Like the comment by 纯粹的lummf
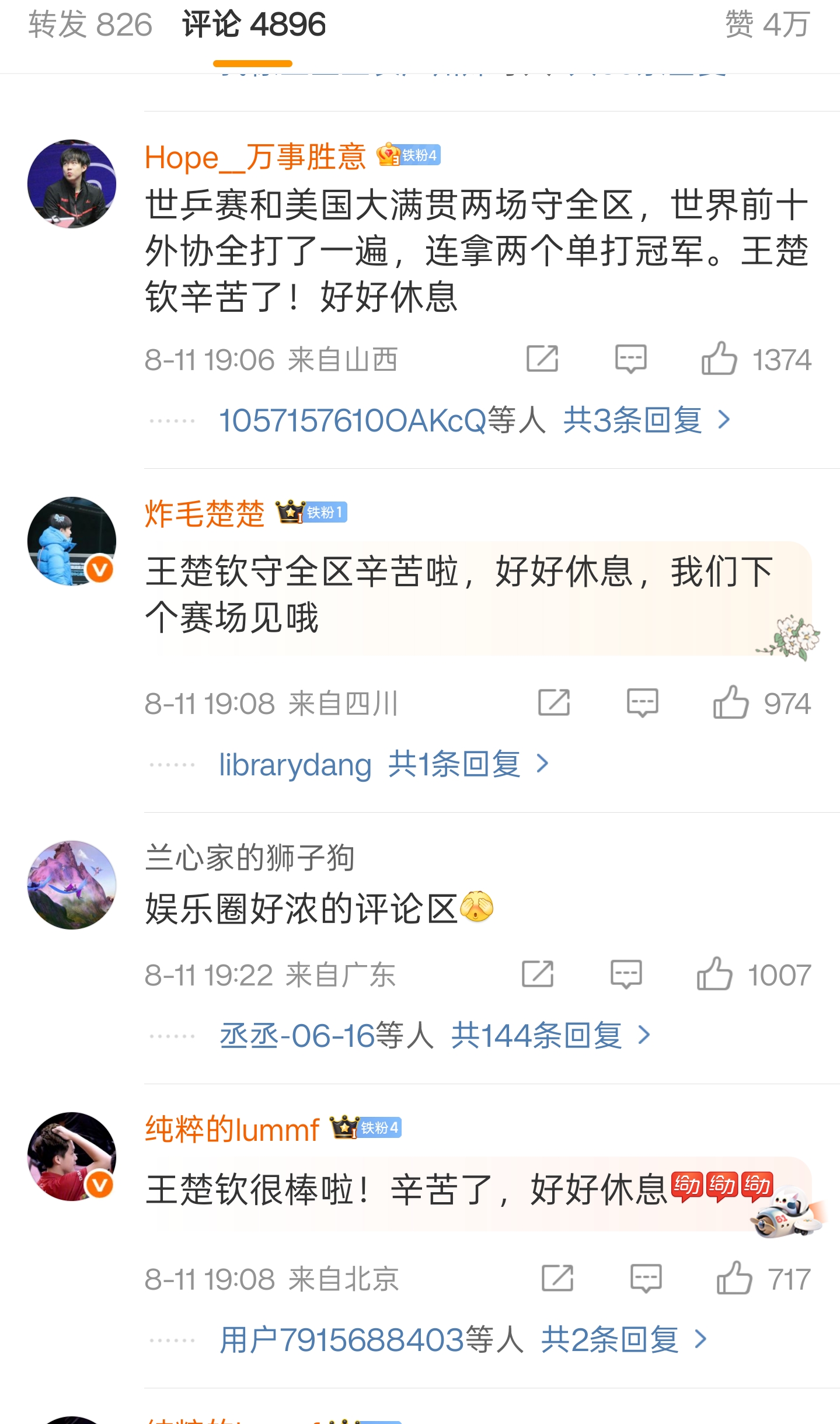840x1424 pixels. coord(734,1279)
